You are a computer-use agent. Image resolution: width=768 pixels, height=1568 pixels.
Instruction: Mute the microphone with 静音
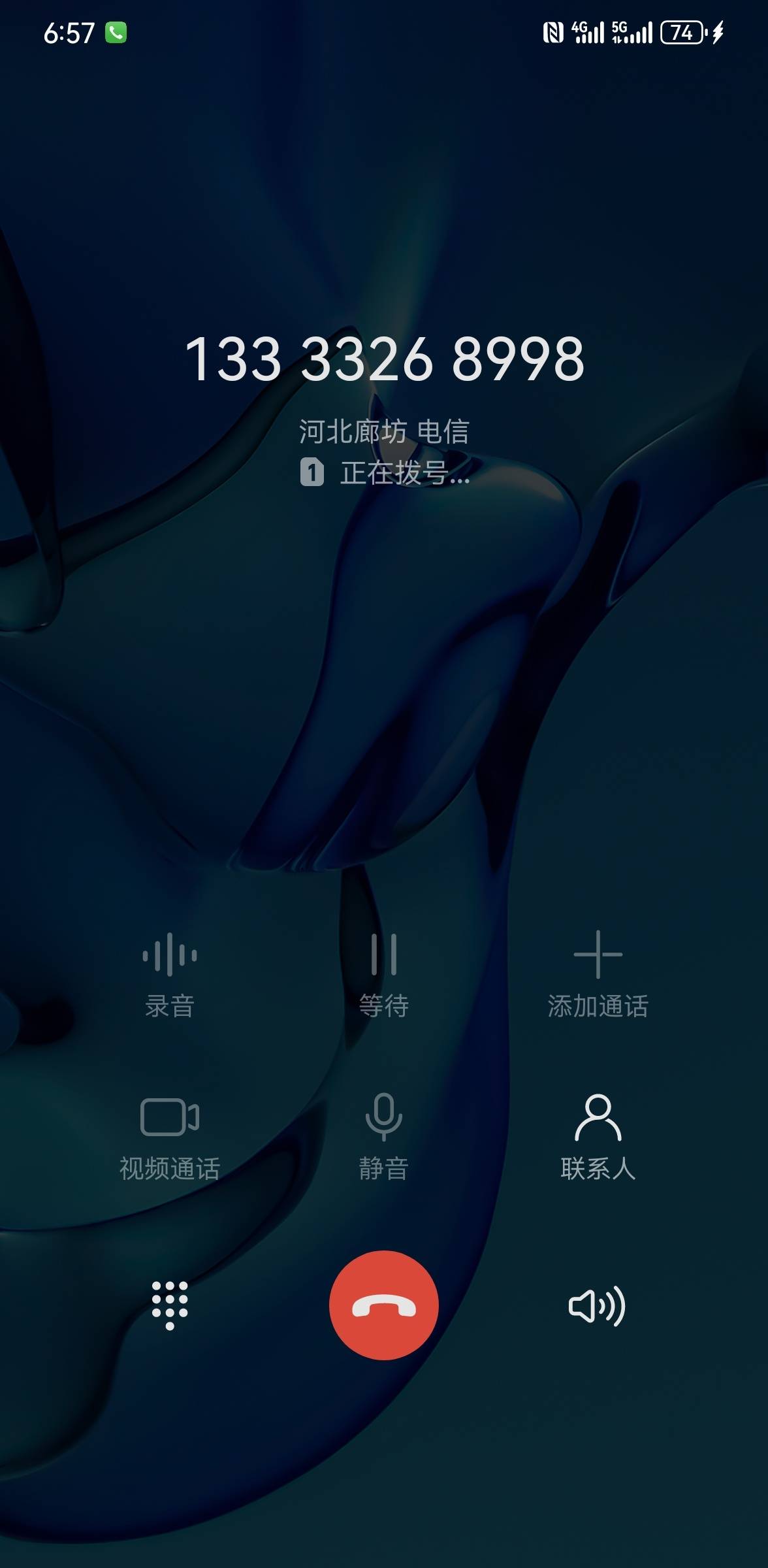[383, 1137]
